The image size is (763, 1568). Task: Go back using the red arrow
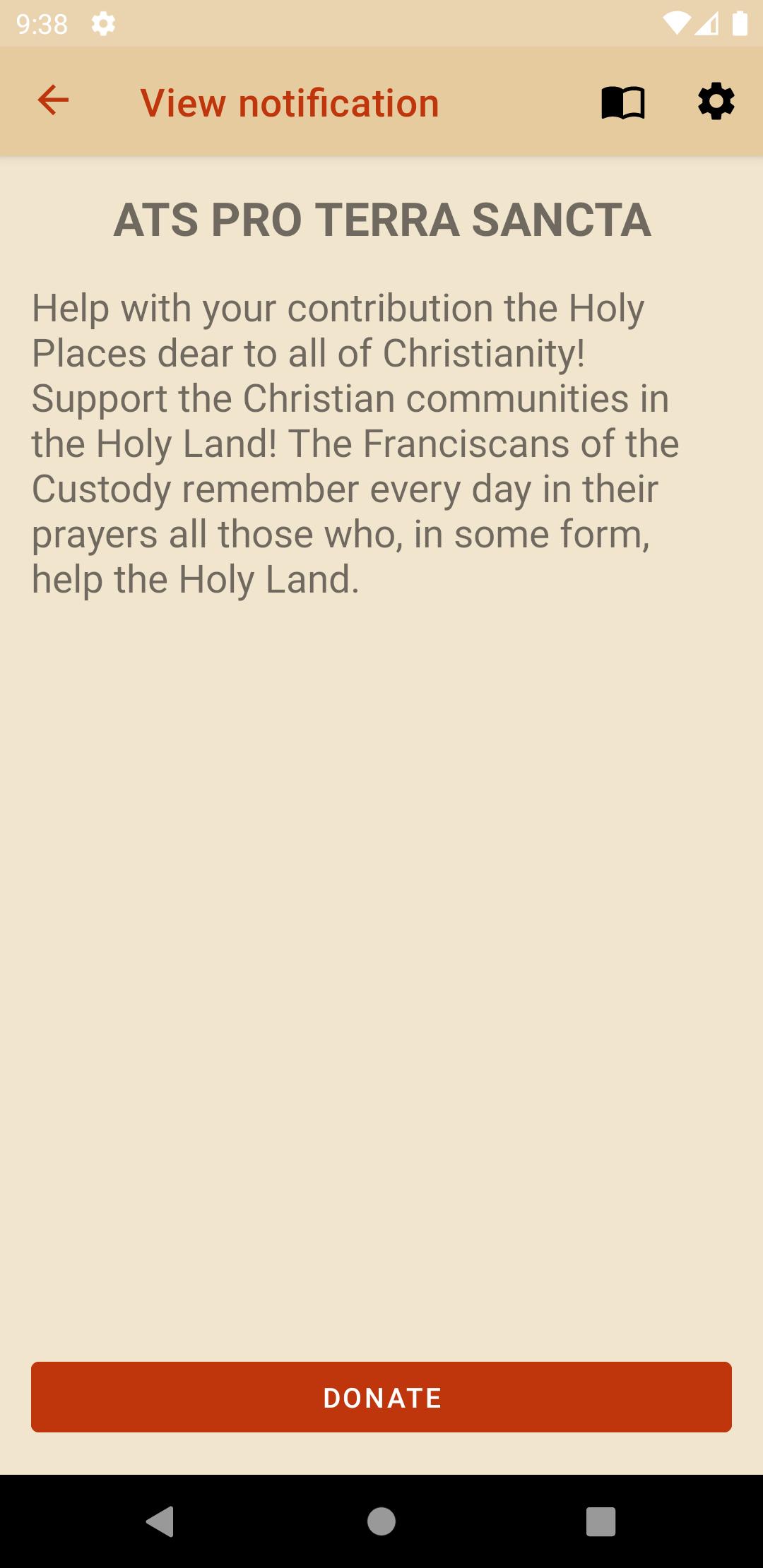(x=53, y=100)
